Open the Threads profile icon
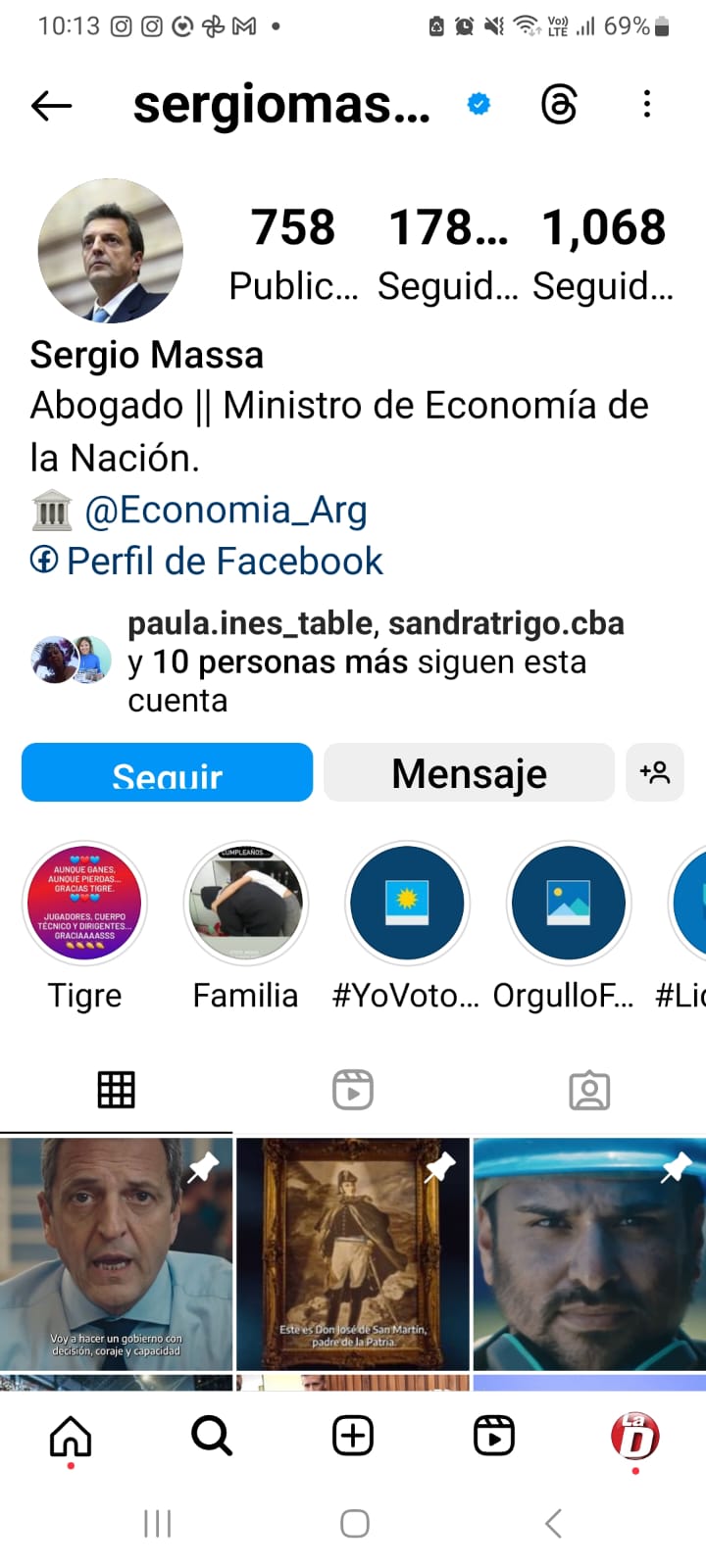Screen dimensions: 706x1568 559,104
